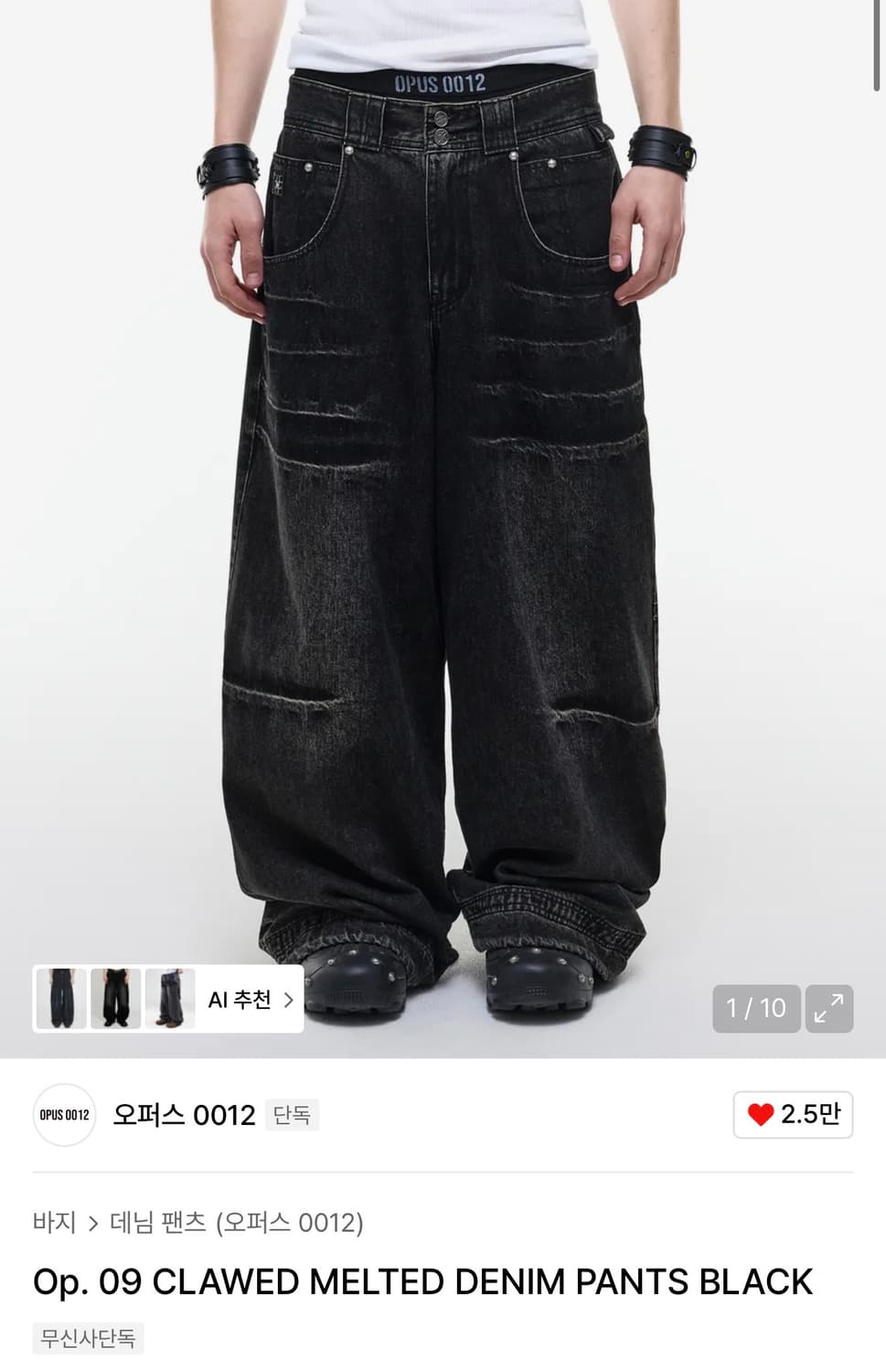Tap the heart button showing 2.5만
886x1372 pixels.
[x=791, y=1115]
